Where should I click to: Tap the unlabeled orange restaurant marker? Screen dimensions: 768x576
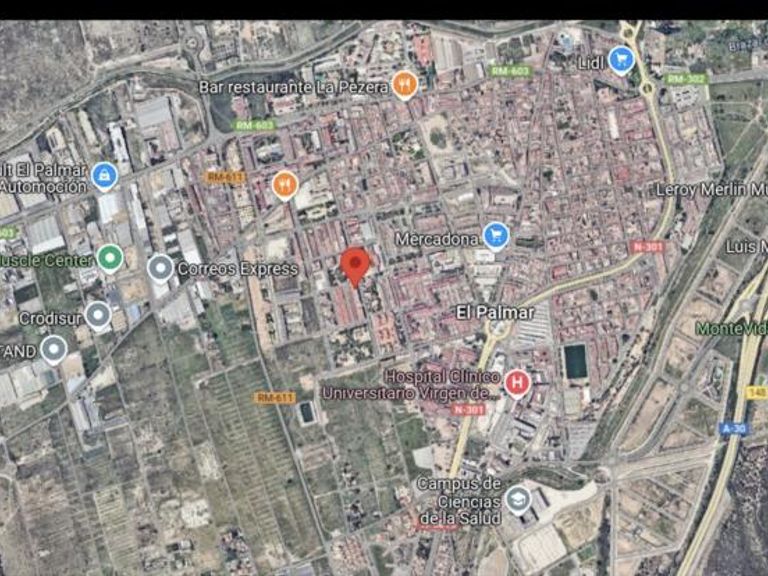285,186
